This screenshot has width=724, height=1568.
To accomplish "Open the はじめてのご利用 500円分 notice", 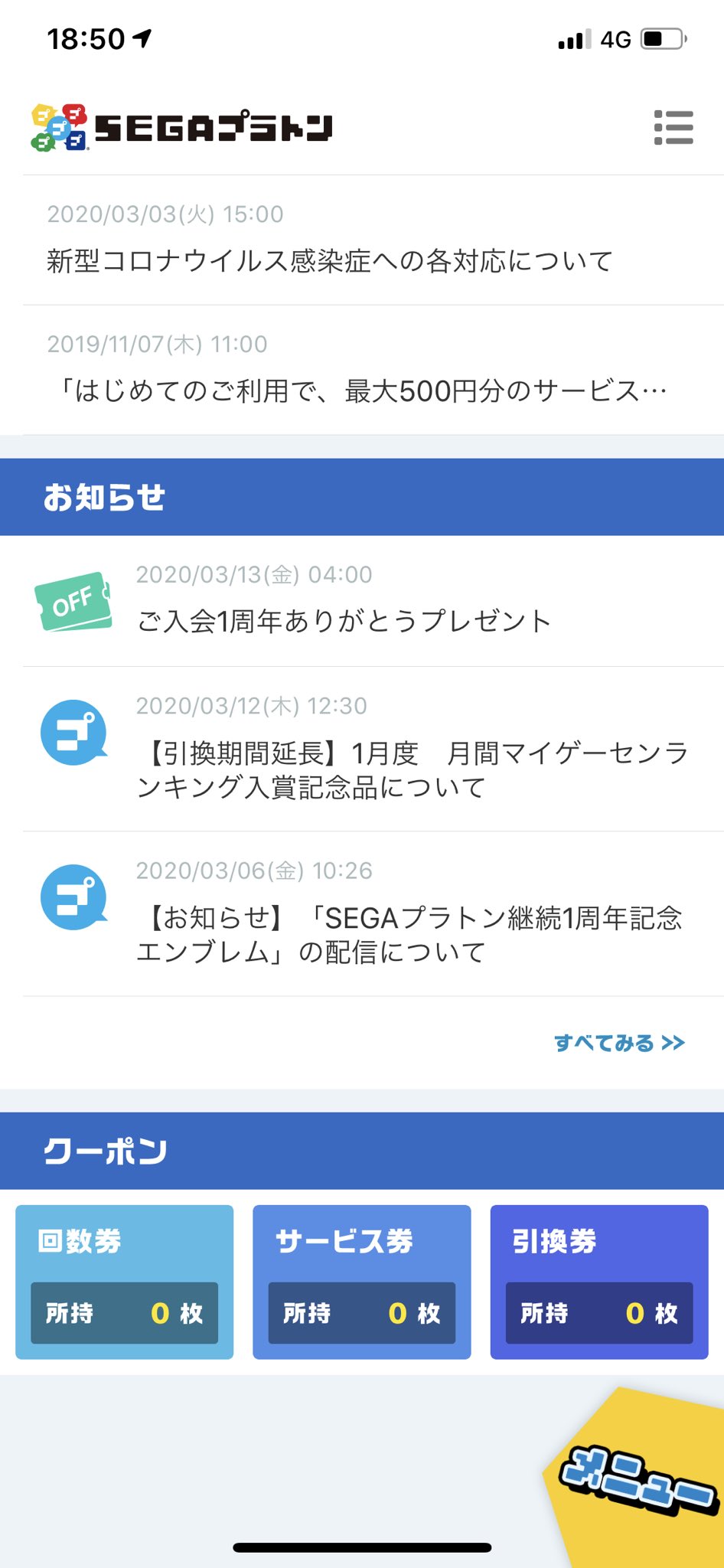I will pos(373,371).
